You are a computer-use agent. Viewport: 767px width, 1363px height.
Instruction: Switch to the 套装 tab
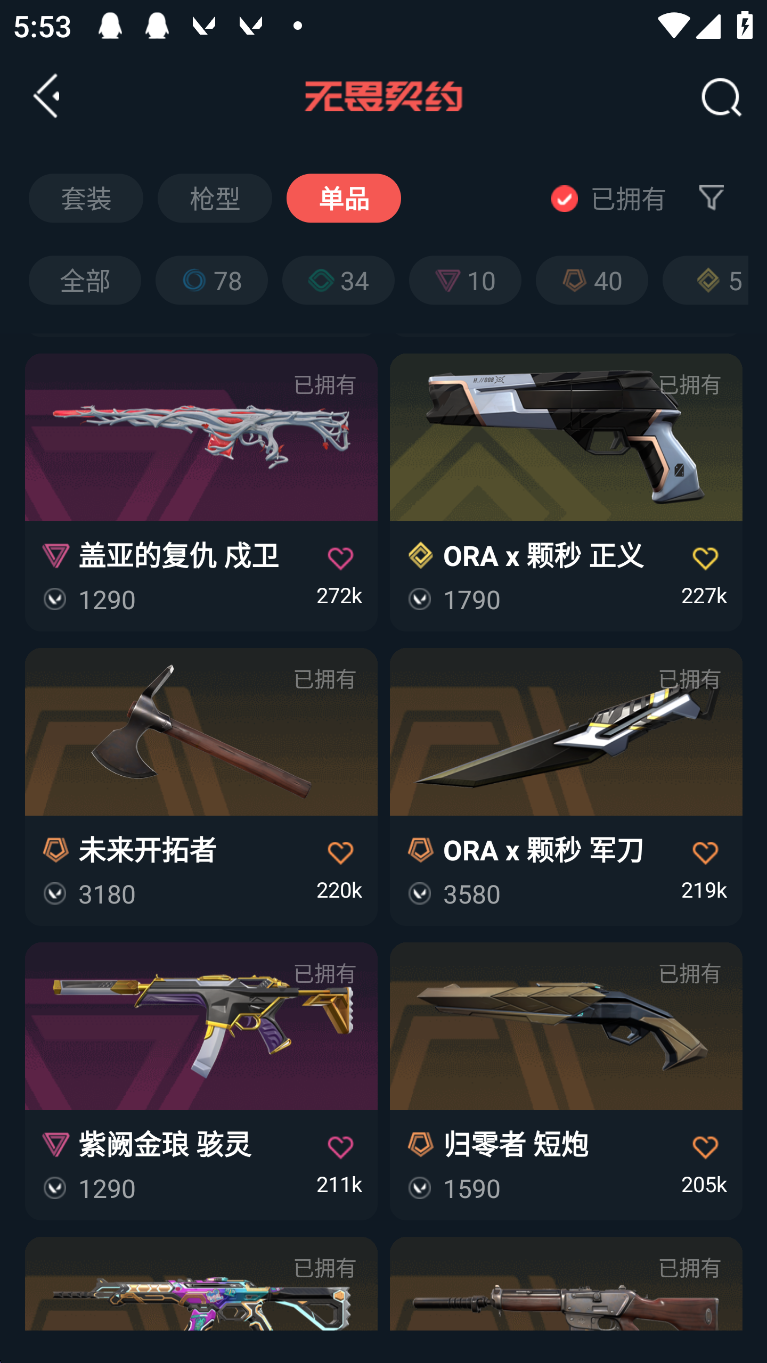tap(86, 198)
